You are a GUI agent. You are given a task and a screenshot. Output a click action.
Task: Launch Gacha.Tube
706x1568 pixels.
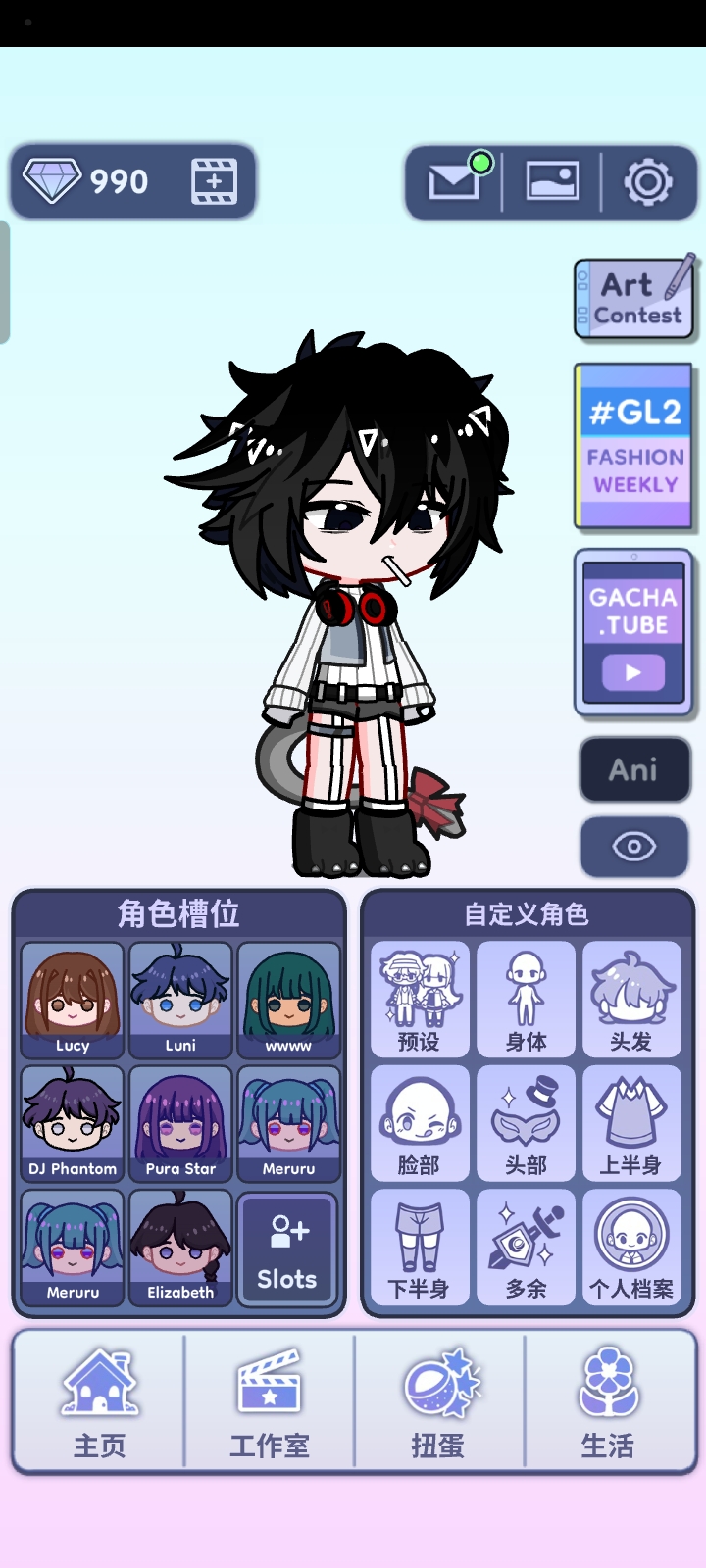[x=633, y=632]
